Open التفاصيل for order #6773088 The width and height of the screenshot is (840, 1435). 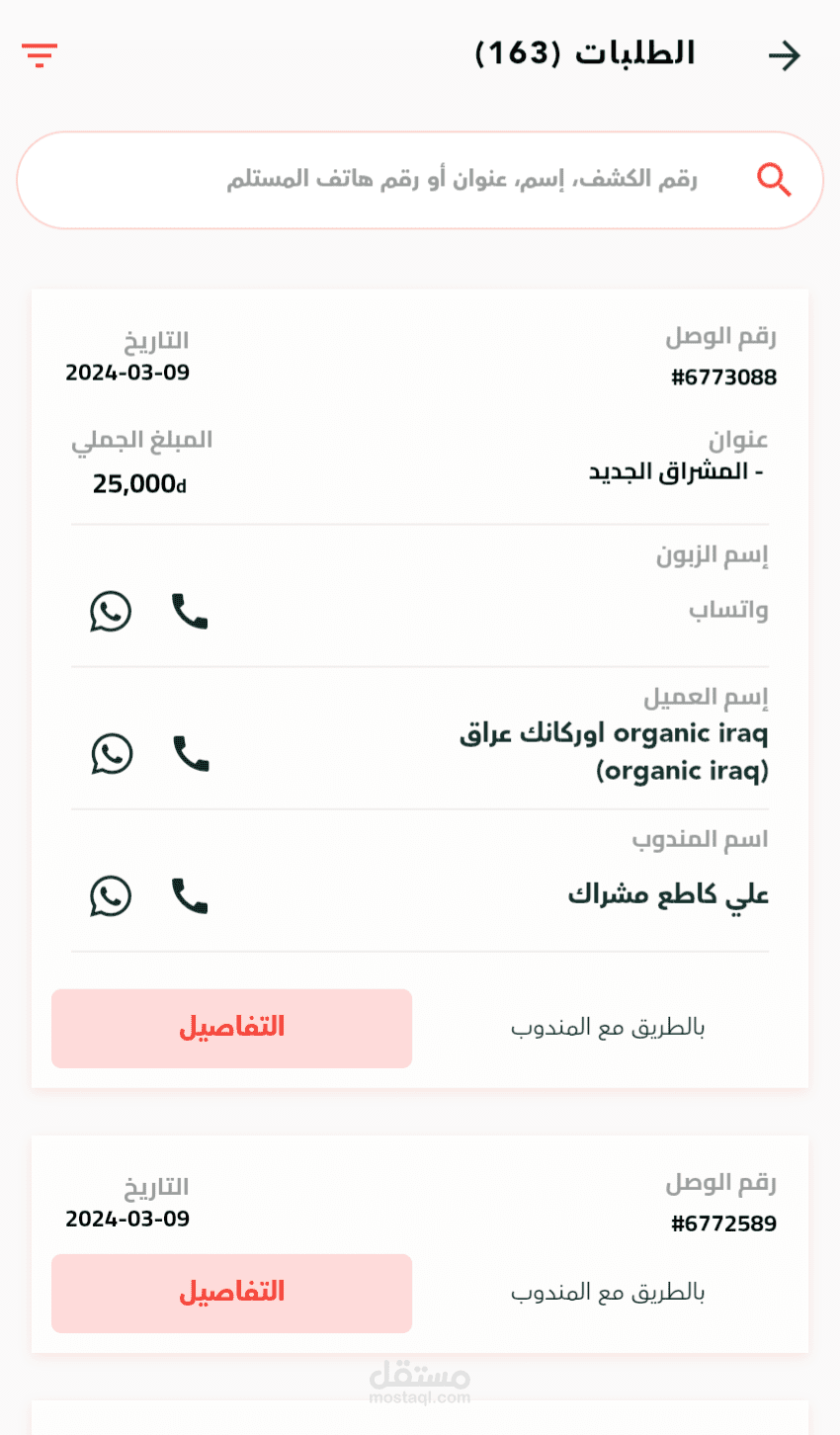231,1028
